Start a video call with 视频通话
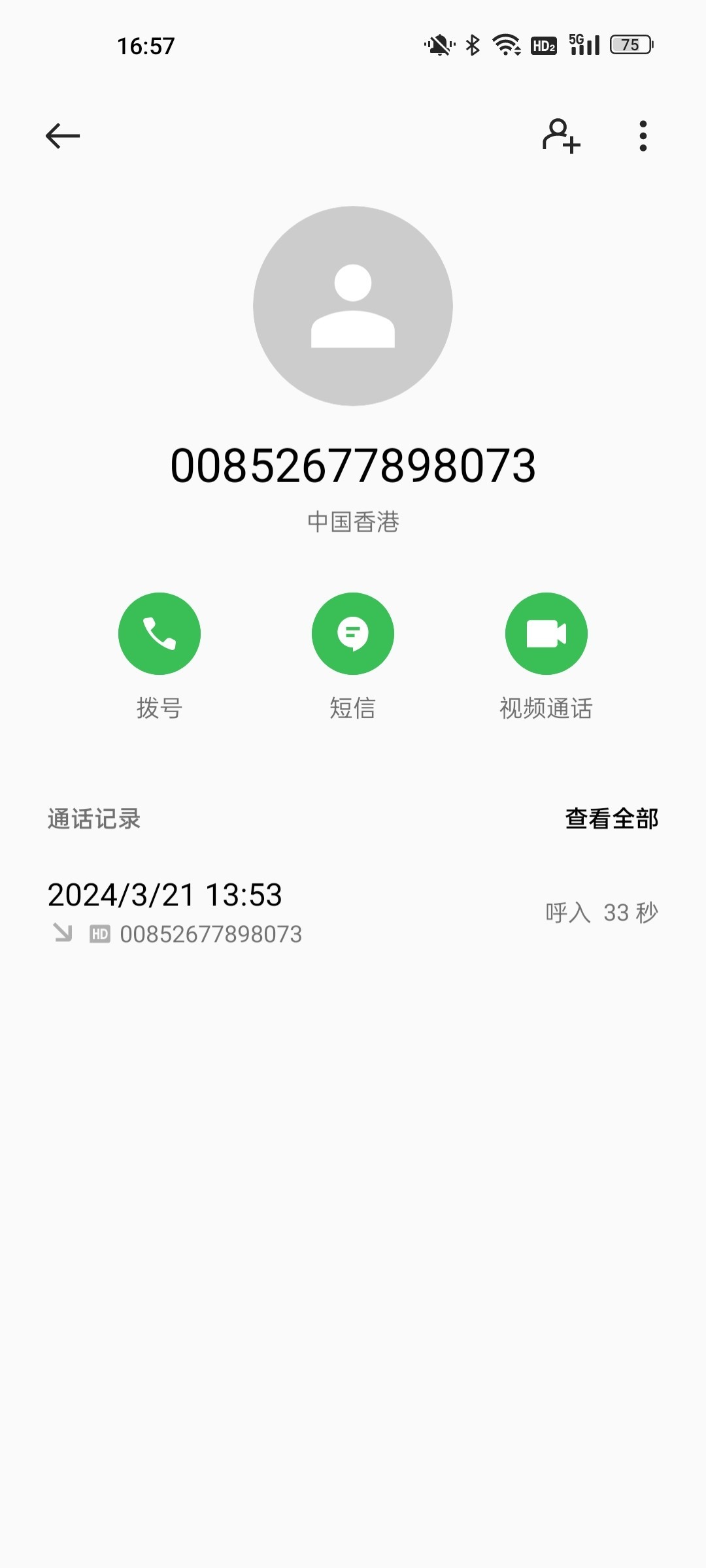Screen dimensions: 706x1568 click(x=546, y=634)
